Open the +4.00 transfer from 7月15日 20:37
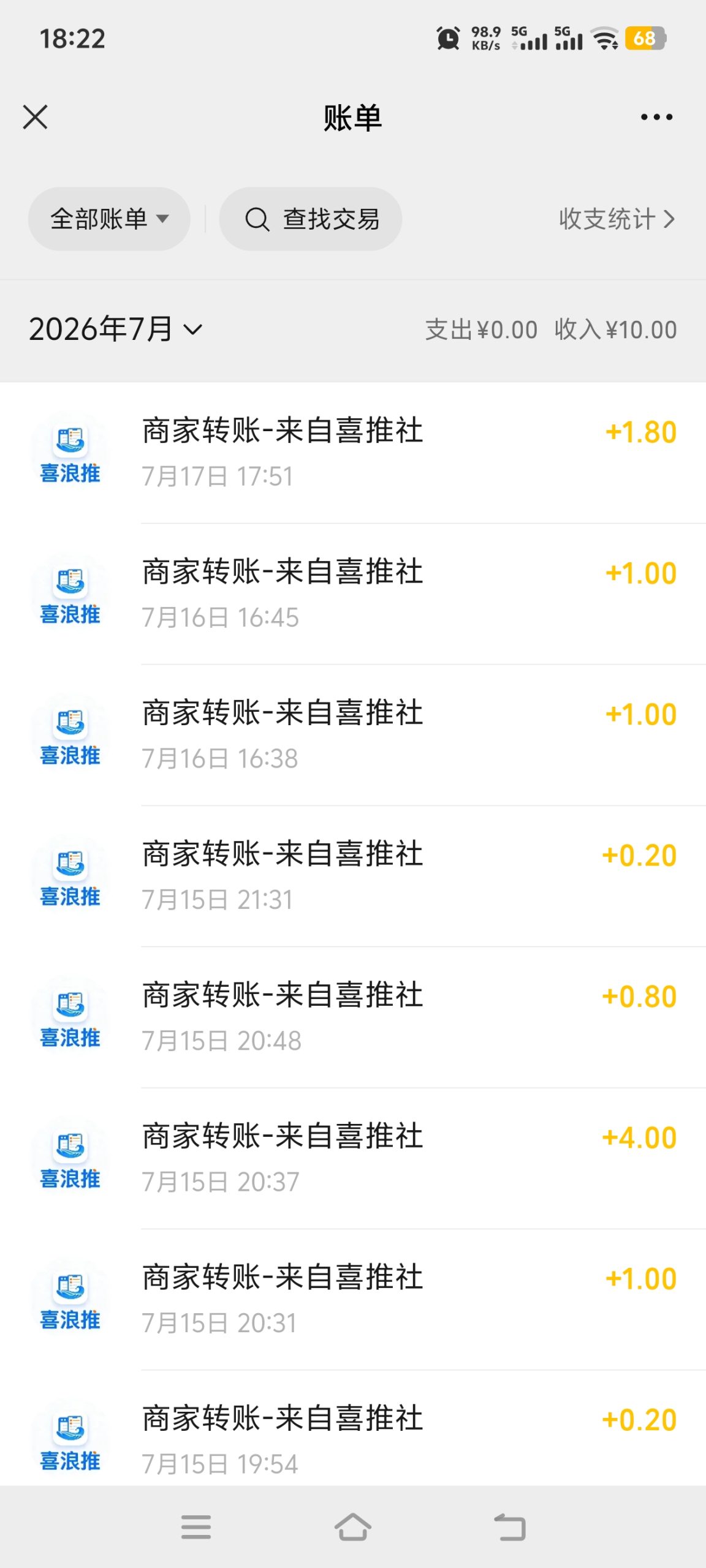706x1568 pixels. (x=353, y=1158)
